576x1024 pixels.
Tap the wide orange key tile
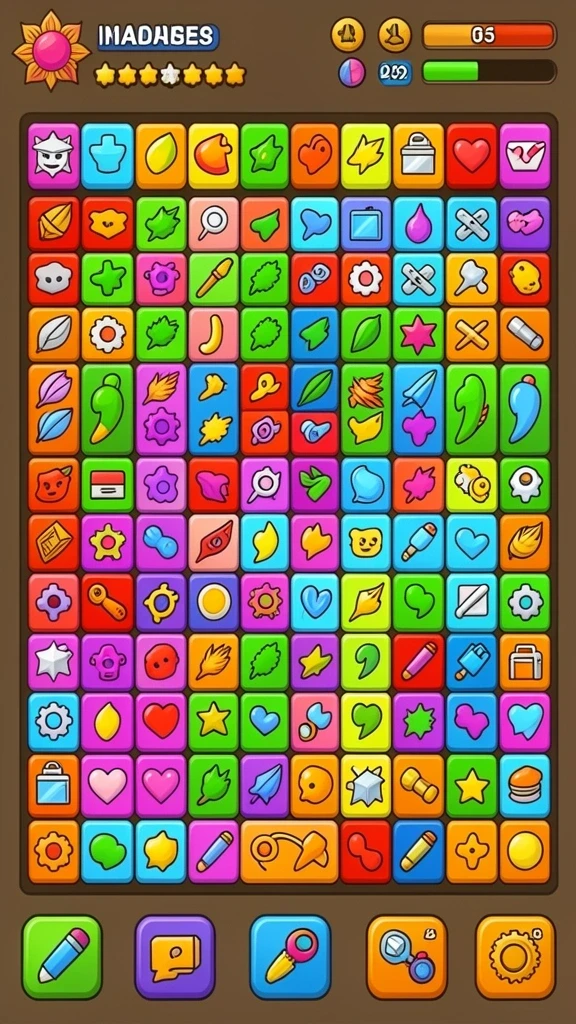tap(289, 852)
